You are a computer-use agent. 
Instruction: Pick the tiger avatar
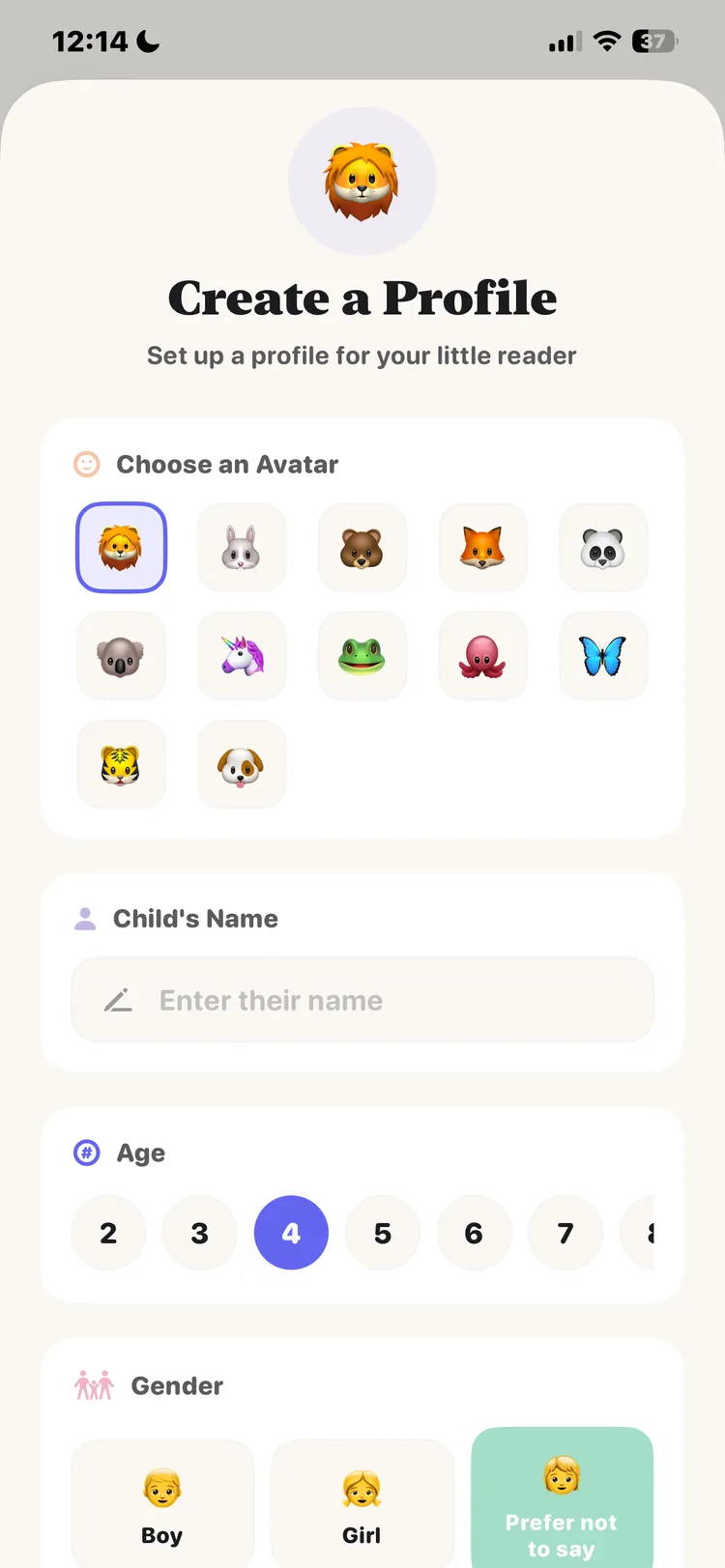point(121,764)
